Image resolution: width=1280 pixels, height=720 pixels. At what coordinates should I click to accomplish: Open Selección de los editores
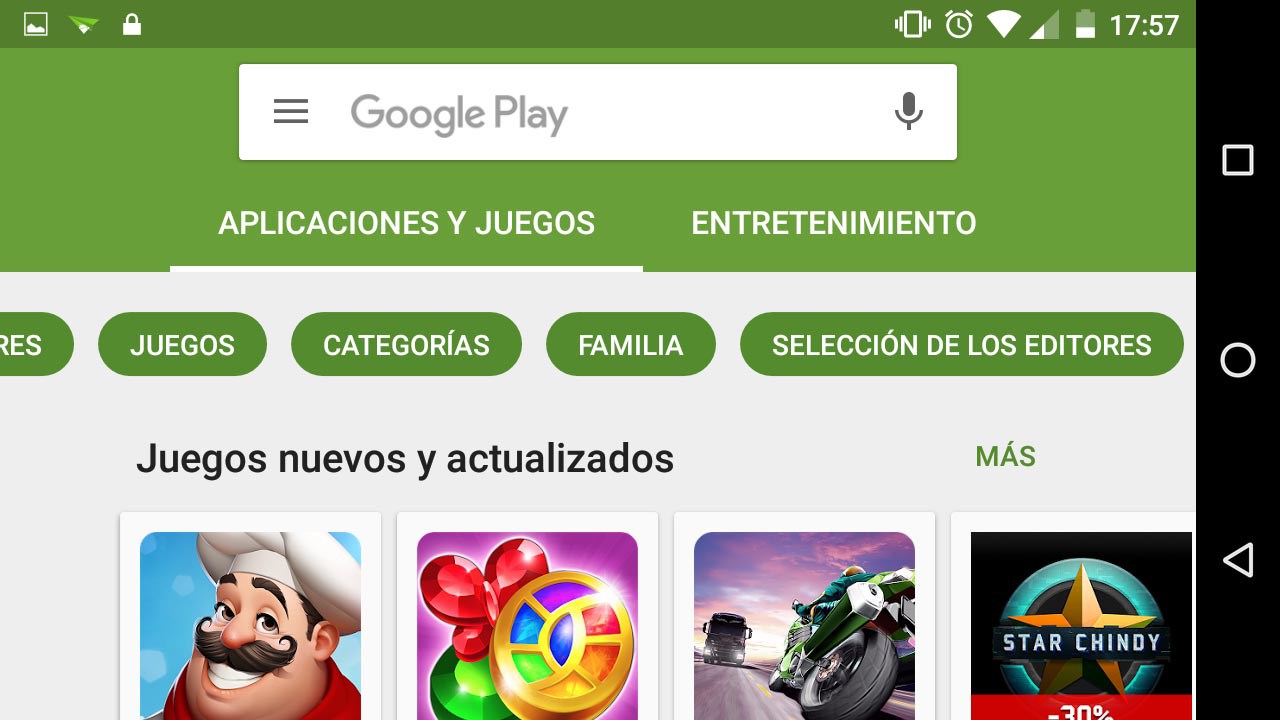click(x=961, y=345)
